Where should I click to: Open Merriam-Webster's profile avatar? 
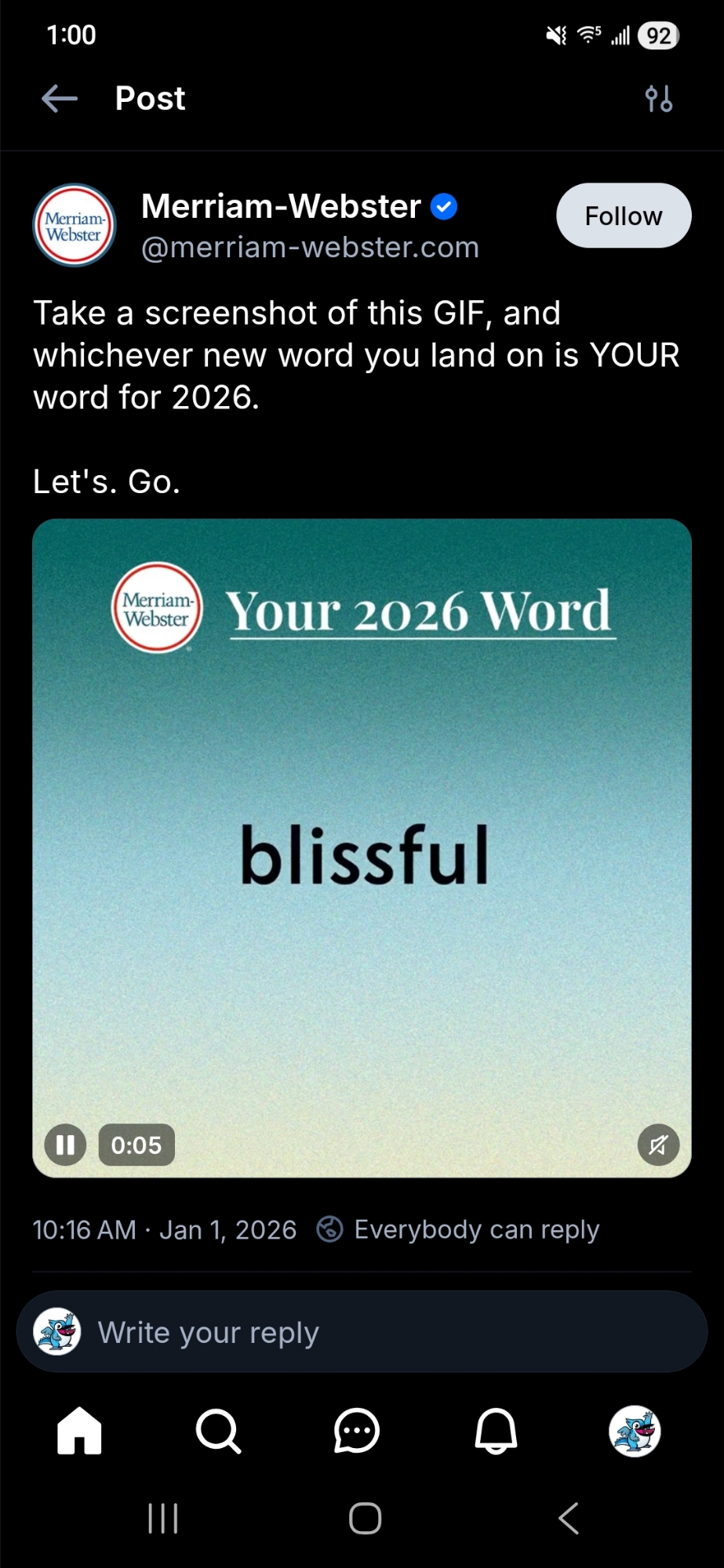point(75,226)
